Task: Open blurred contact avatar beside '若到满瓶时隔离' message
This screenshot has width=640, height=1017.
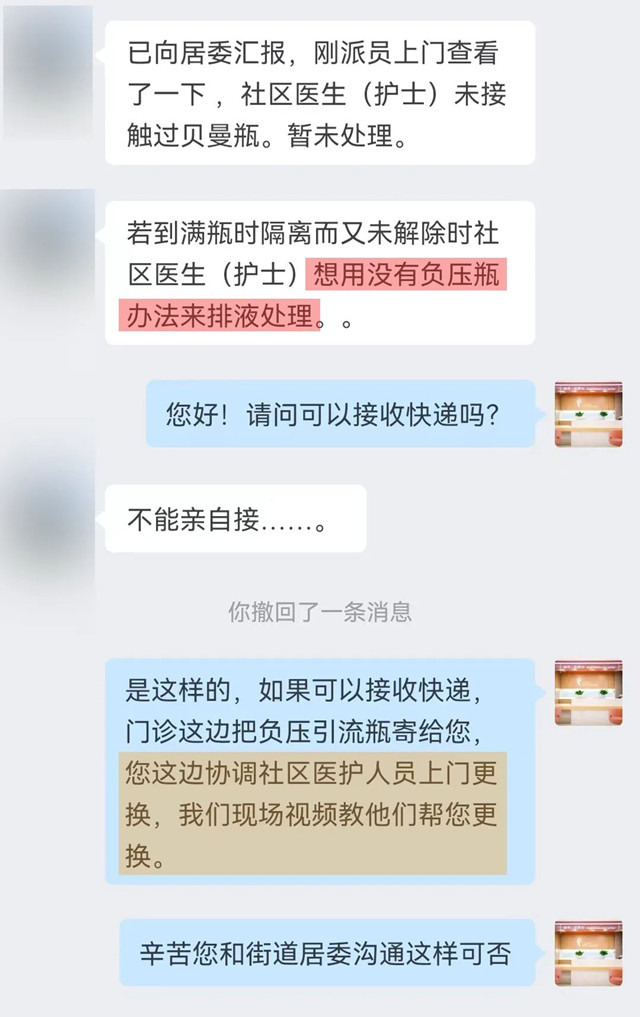Action: (48, 236)
